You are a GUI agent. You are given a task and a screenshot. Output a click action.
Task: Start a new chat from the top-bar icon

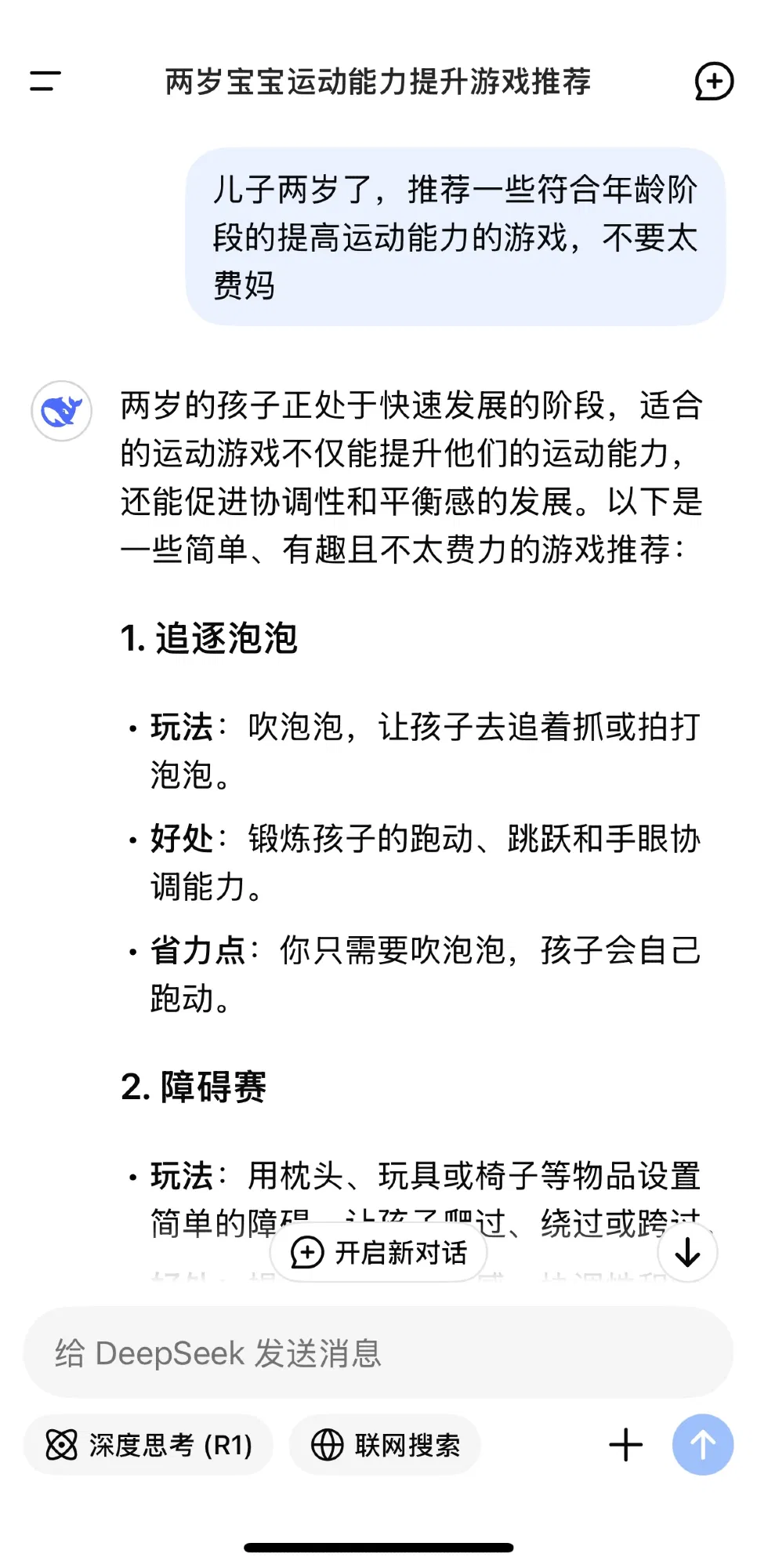(713, 82)
